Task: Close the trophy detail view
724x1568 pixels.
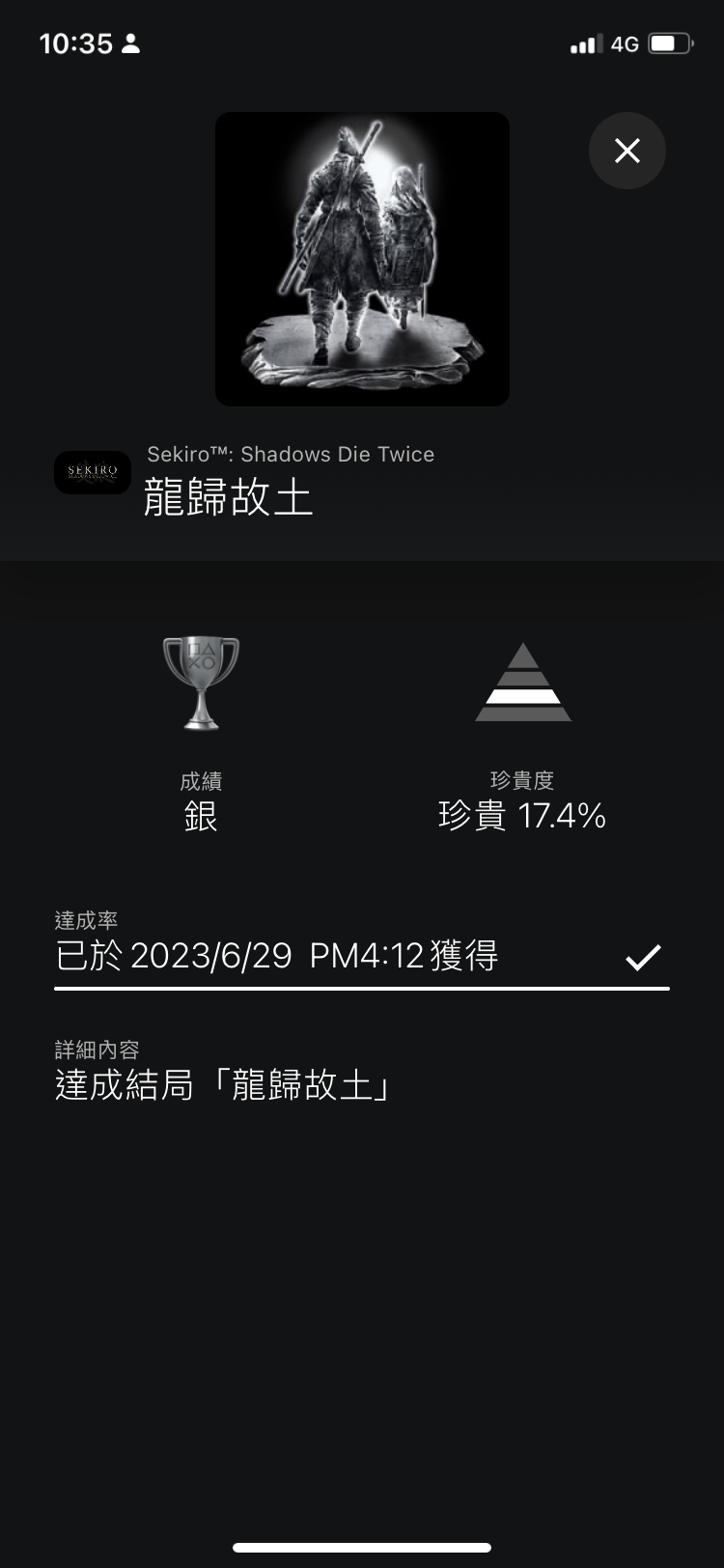Action: point(627,151)
